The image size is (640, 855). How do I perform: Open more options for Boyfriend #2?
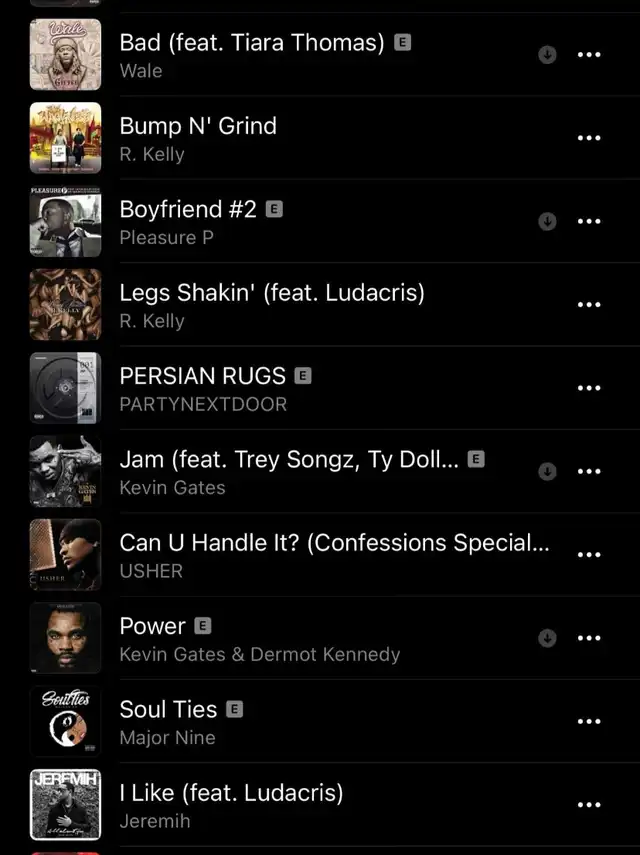point(590,221)
